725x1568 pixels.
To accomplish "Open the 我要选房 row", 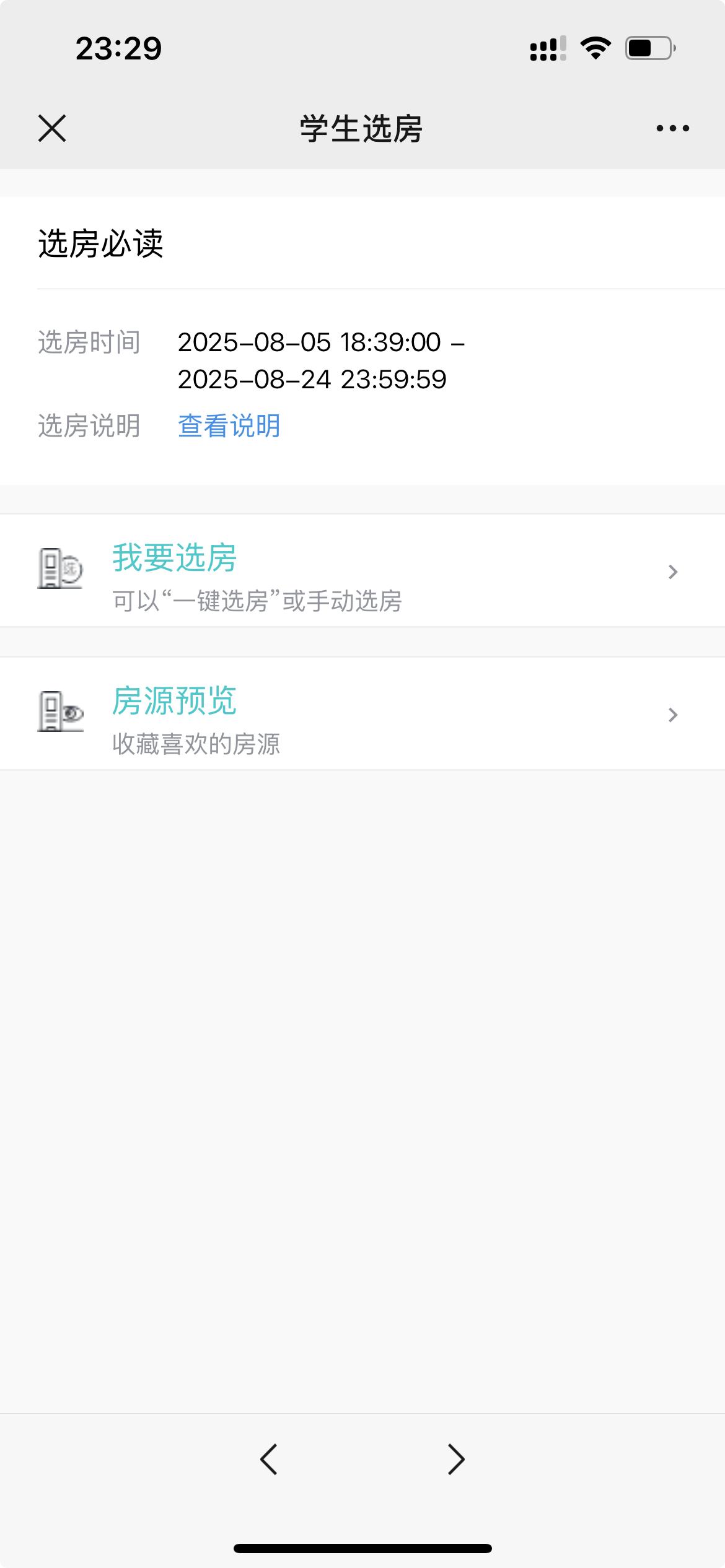I will click(362, 570).
